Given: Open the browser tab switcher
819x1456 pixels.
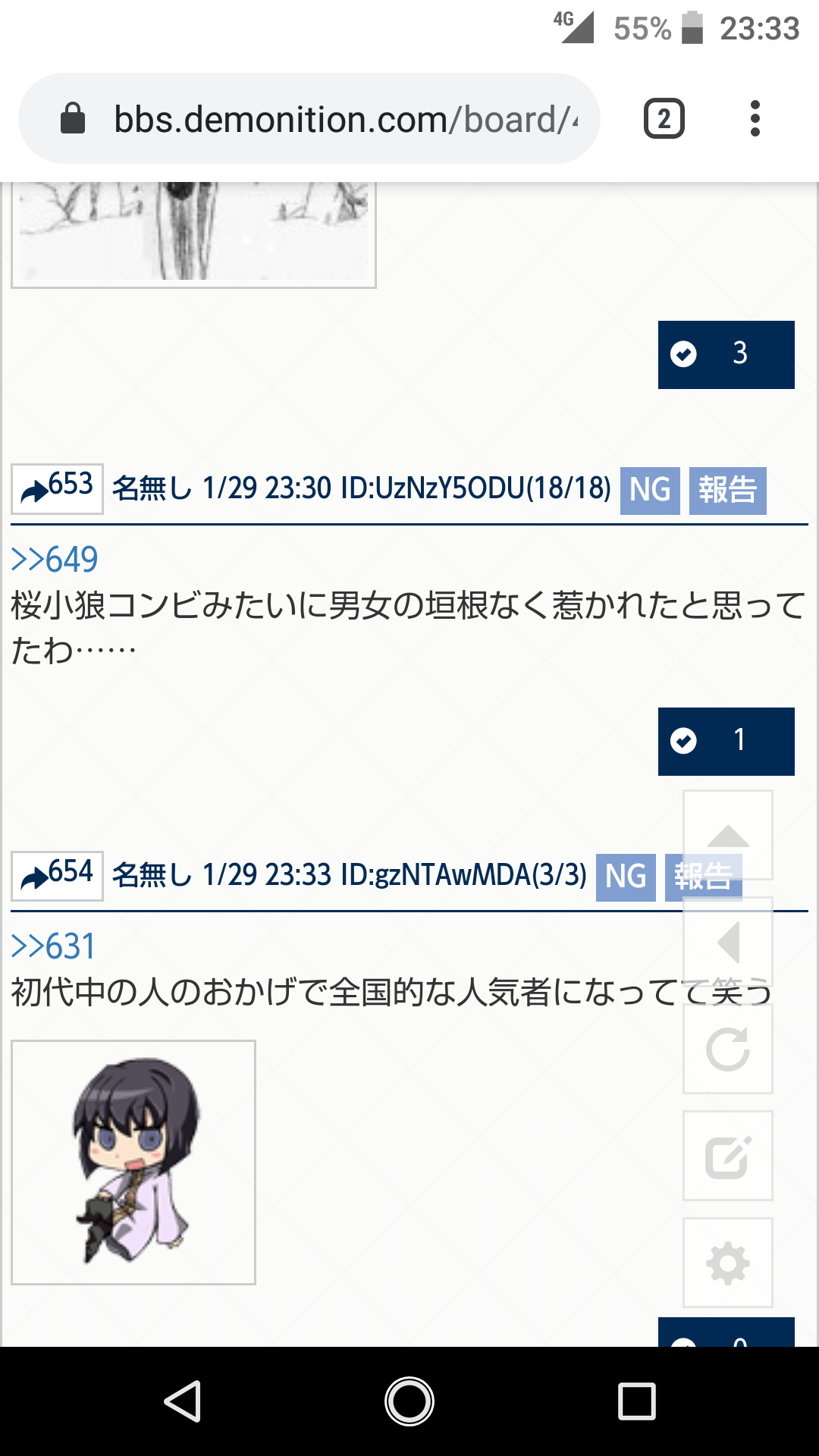Looking at the screenshot, I should pos(664,119).
